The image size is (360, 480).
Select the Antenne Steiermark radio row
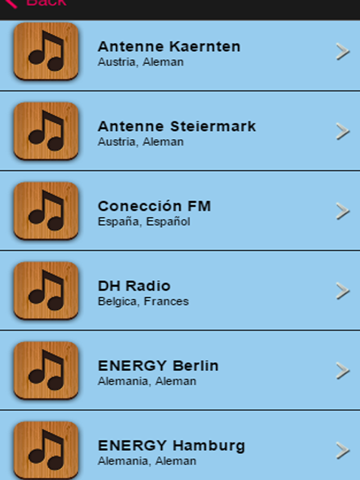(x=180, y=131)
